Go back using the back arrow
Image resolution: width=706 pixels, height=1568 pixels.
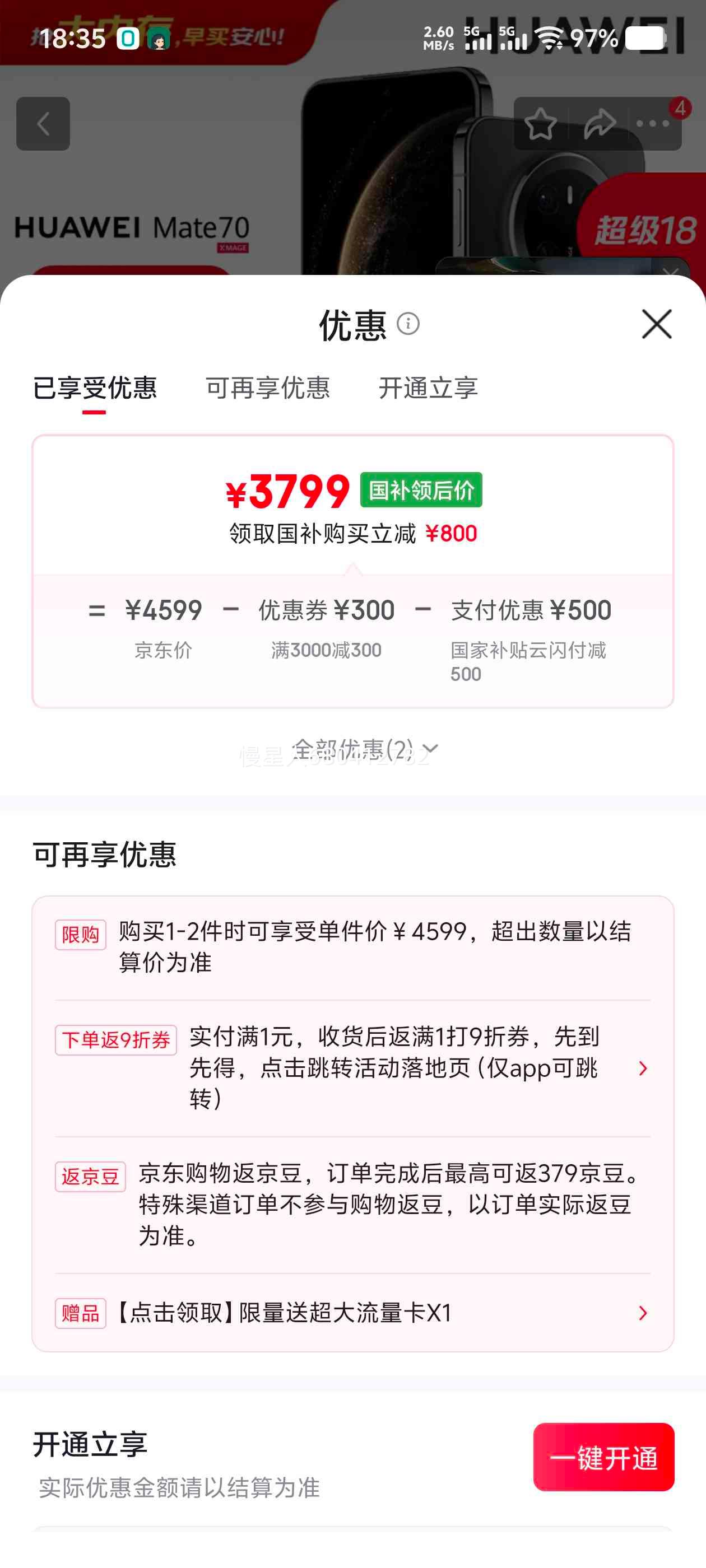pos(43,124)
